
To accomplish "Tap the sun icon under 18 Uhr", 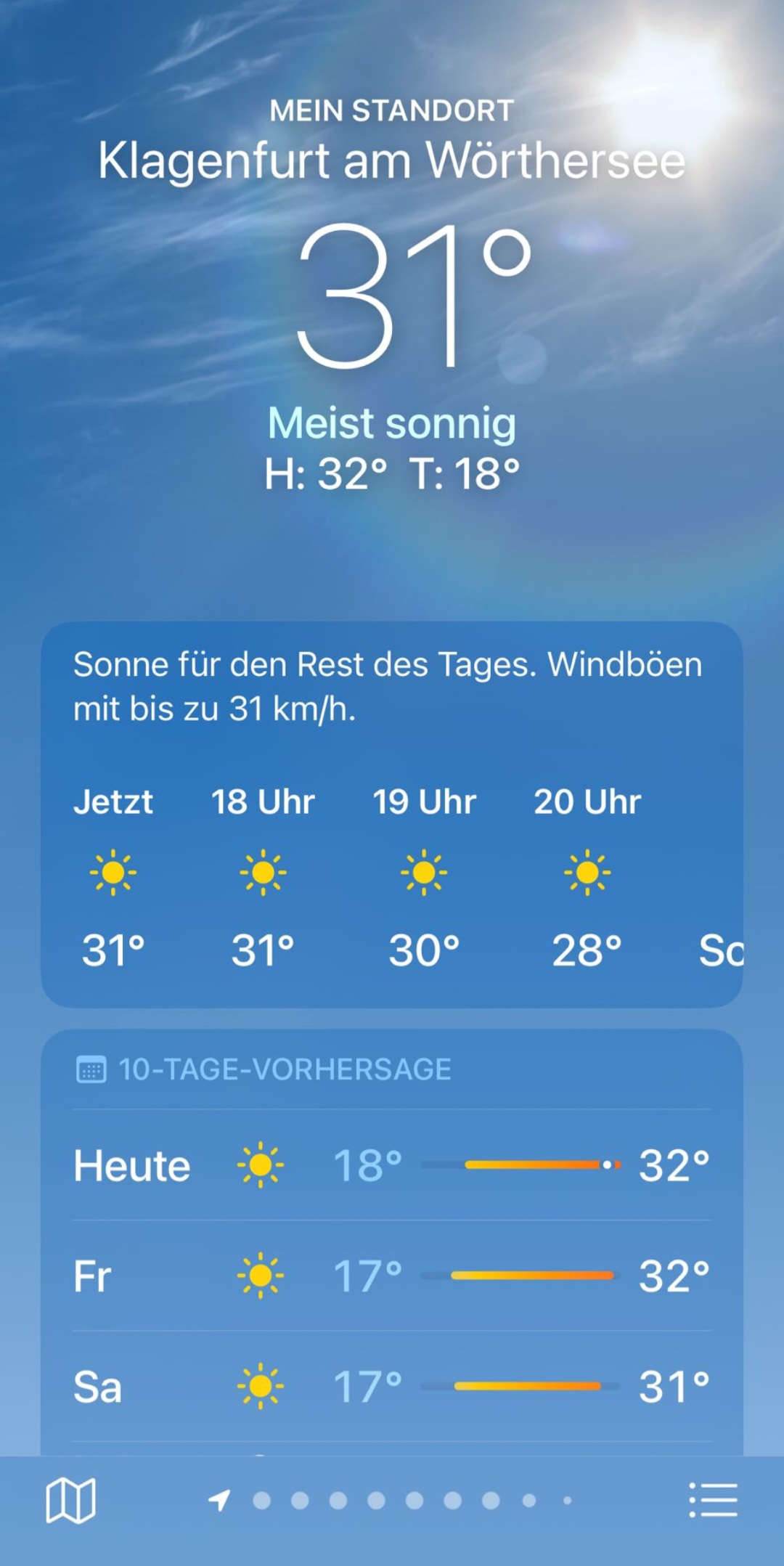I will pos(264,871).
